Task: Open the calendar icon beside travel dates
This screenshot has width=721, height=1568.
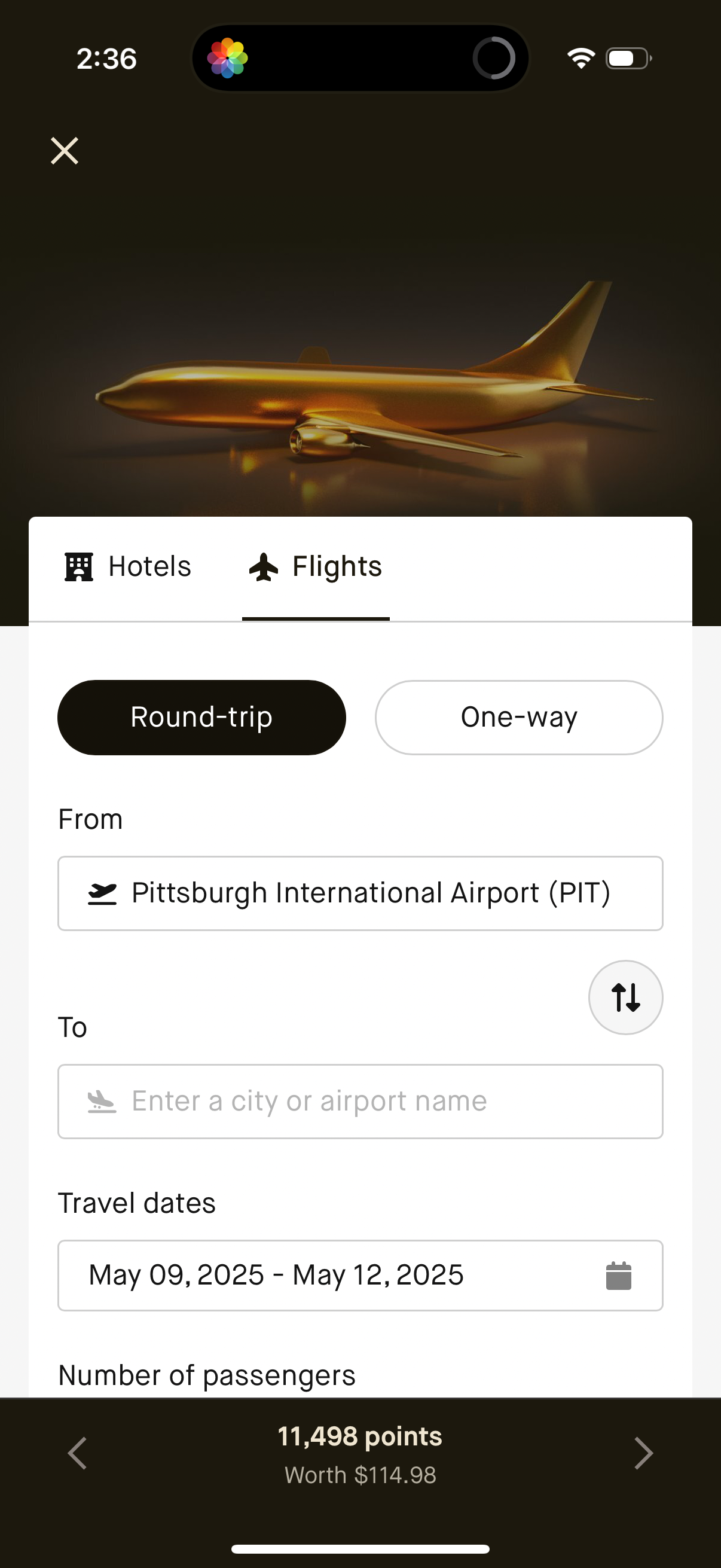Action: 620,1276
